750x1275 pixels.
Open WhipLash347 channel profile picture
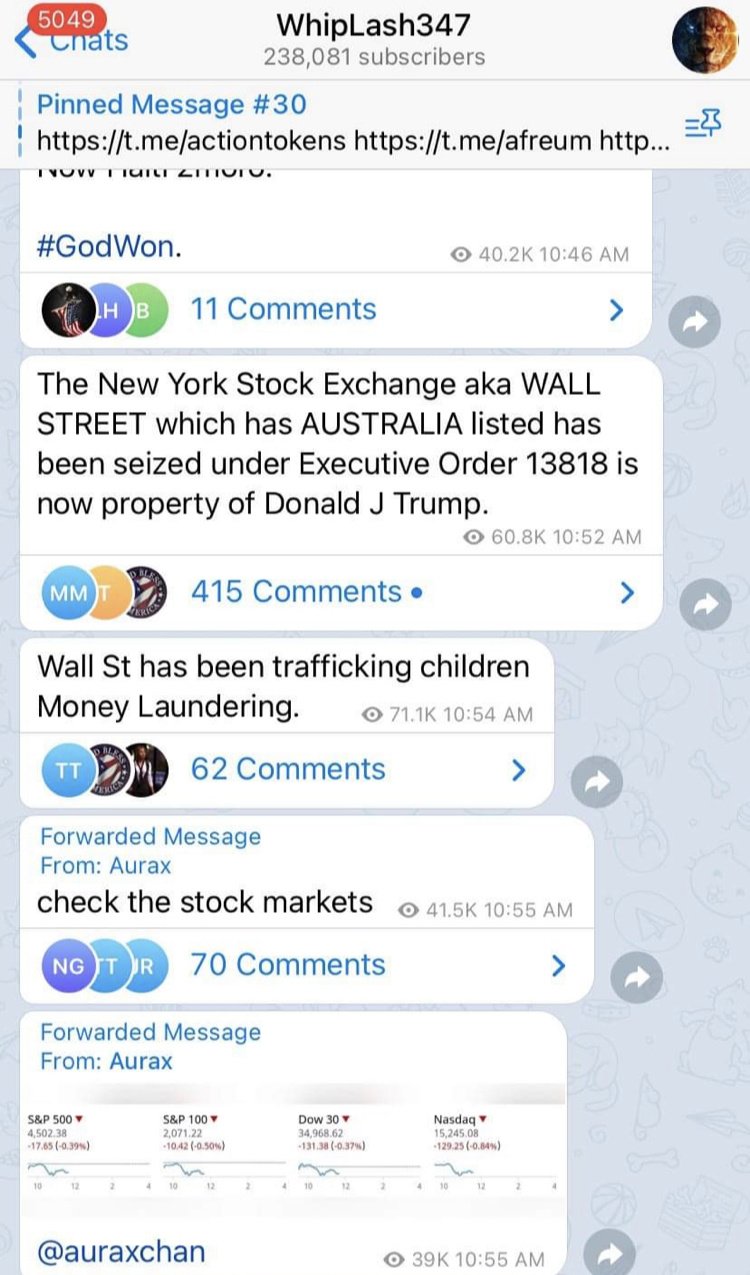pos(704,40)
